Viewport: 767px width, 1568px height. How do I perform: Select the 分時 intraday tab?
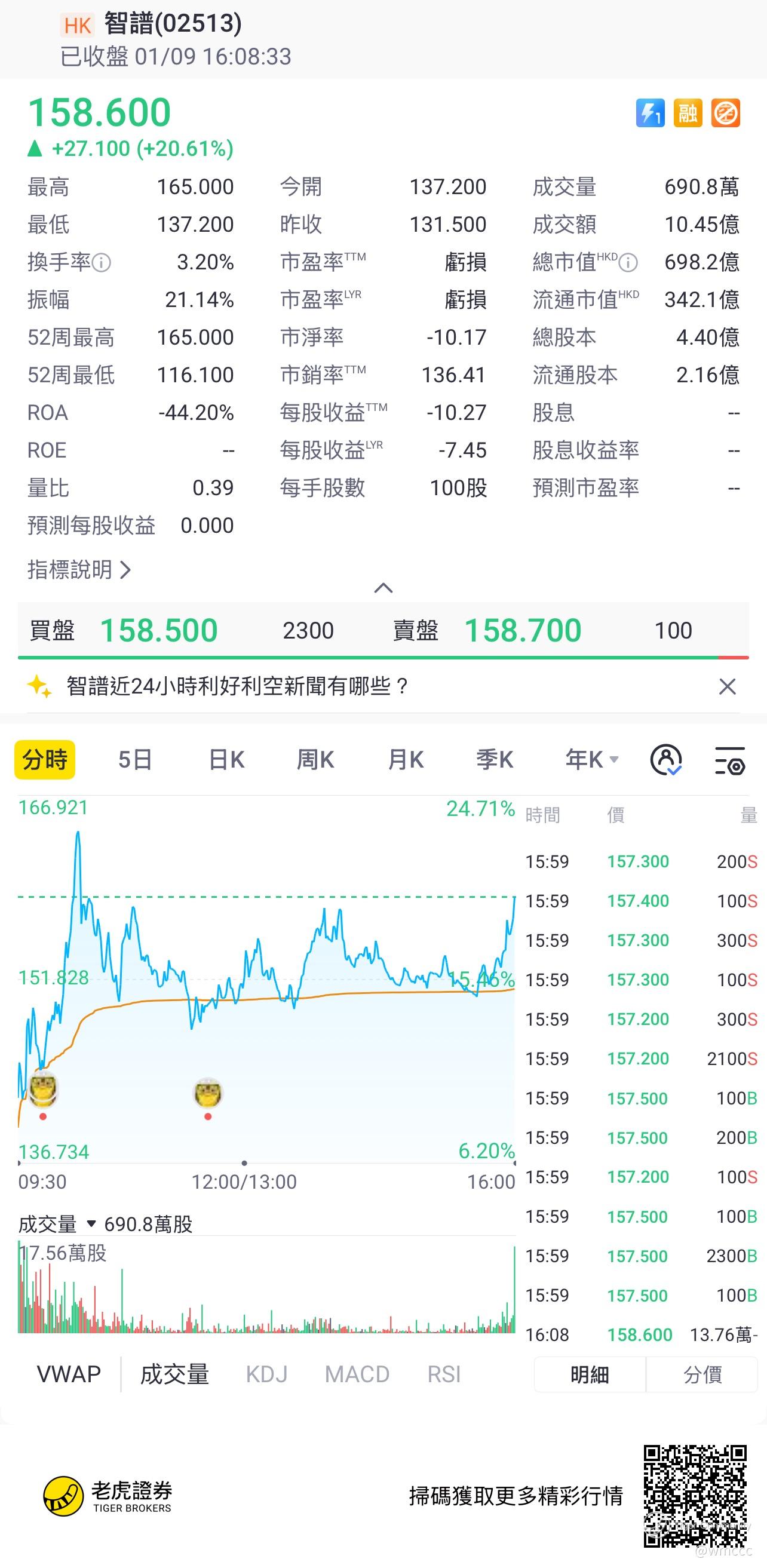[44, 760]
